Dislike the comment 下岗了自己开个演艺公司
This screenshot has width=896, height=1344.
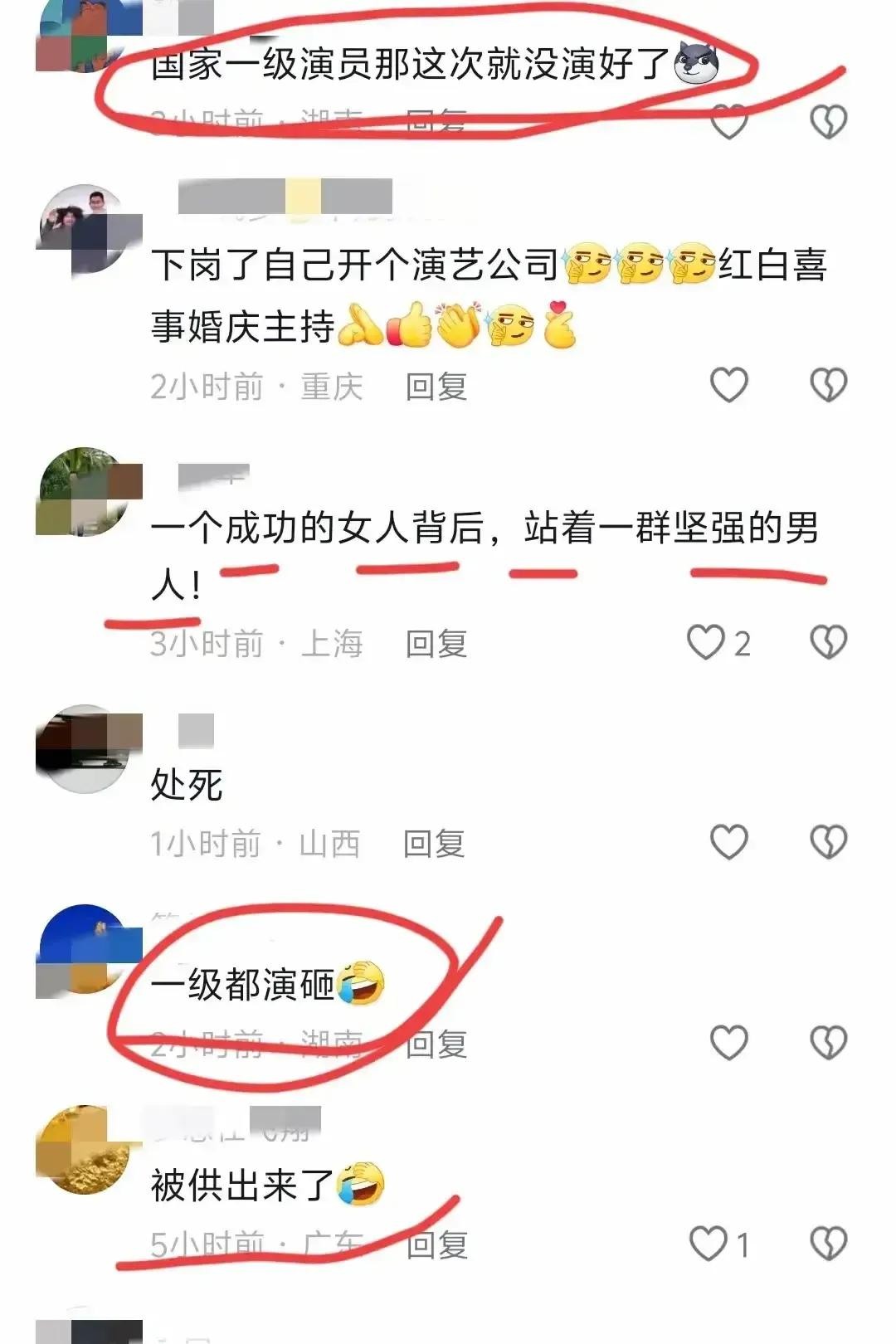[828, 386]
